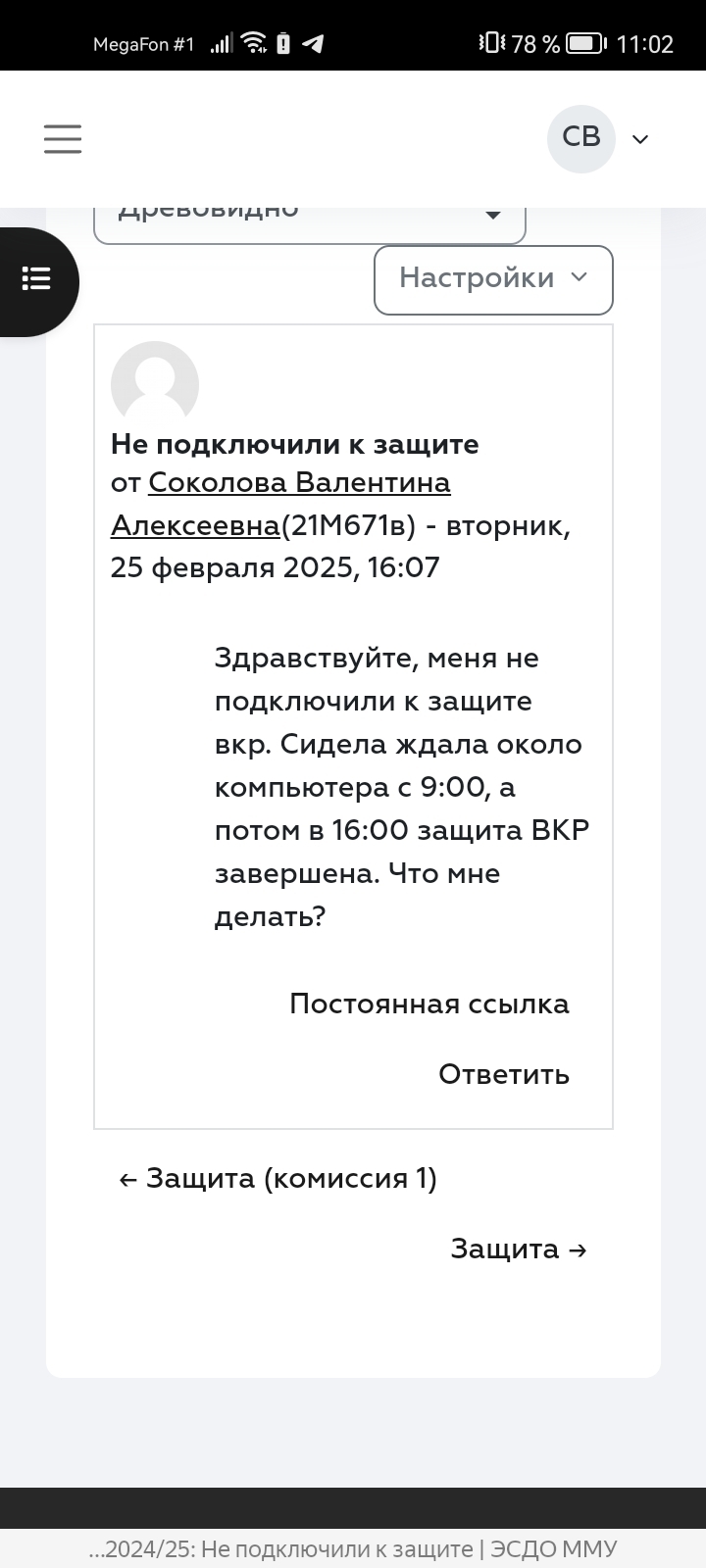Tap Ответить to reply to the post

pos(504,1074)
